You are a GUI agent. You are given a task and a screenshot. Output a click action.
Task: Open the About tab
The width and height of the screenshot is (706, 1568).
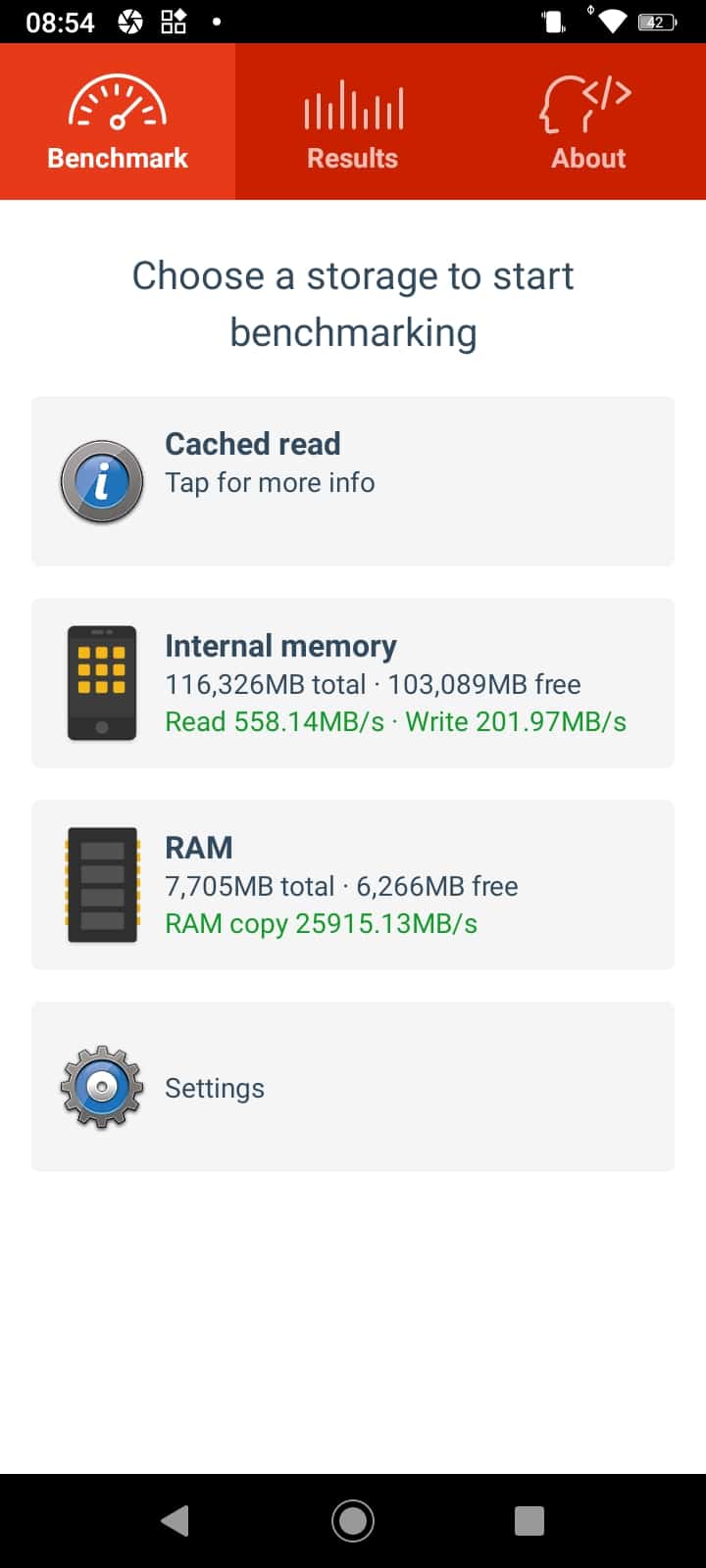588,122
